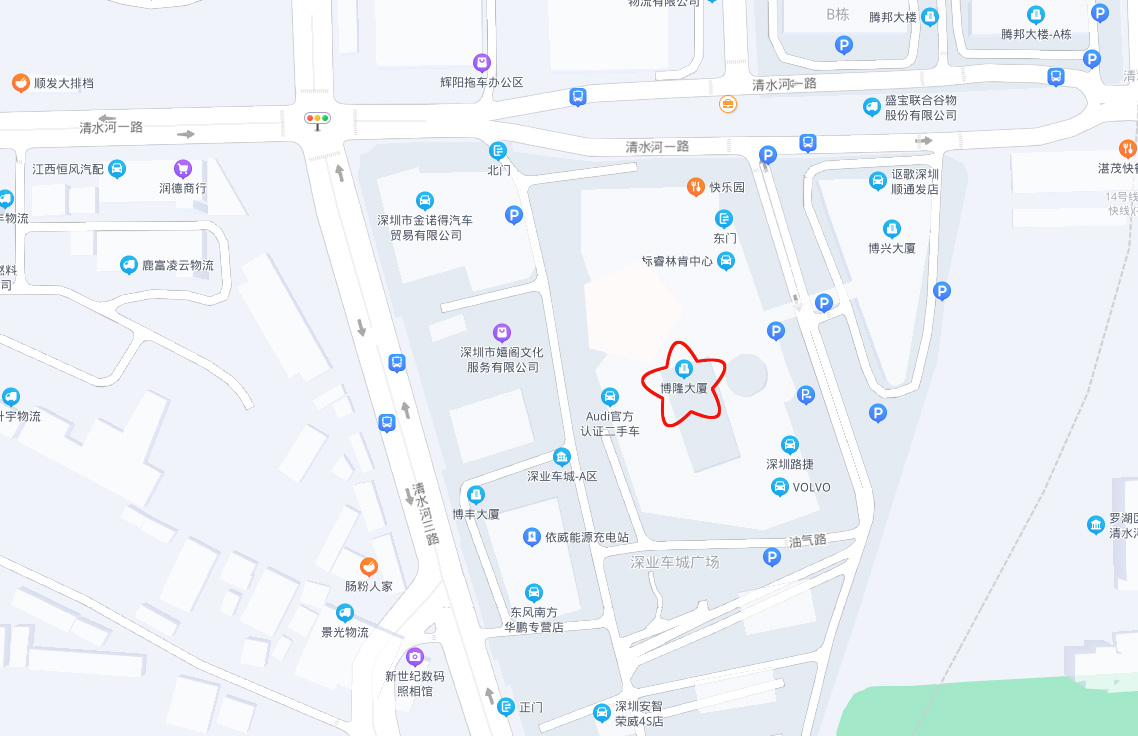
Task: Tap the 博兴大厦 building marker
Action: (x=891, y=229)
